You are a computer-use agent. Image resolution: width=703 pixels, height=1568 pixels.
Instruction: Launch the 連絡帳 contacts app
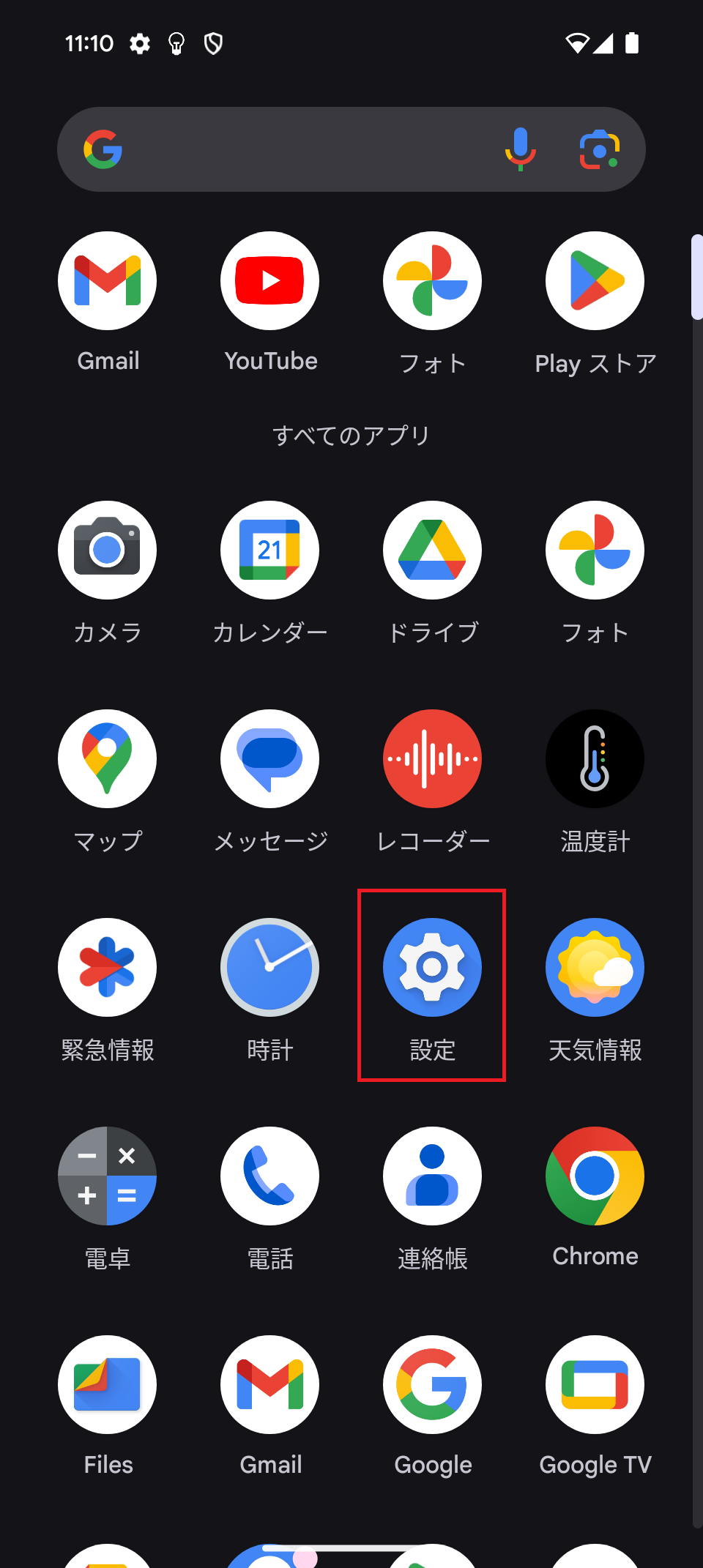point(432,1176)
